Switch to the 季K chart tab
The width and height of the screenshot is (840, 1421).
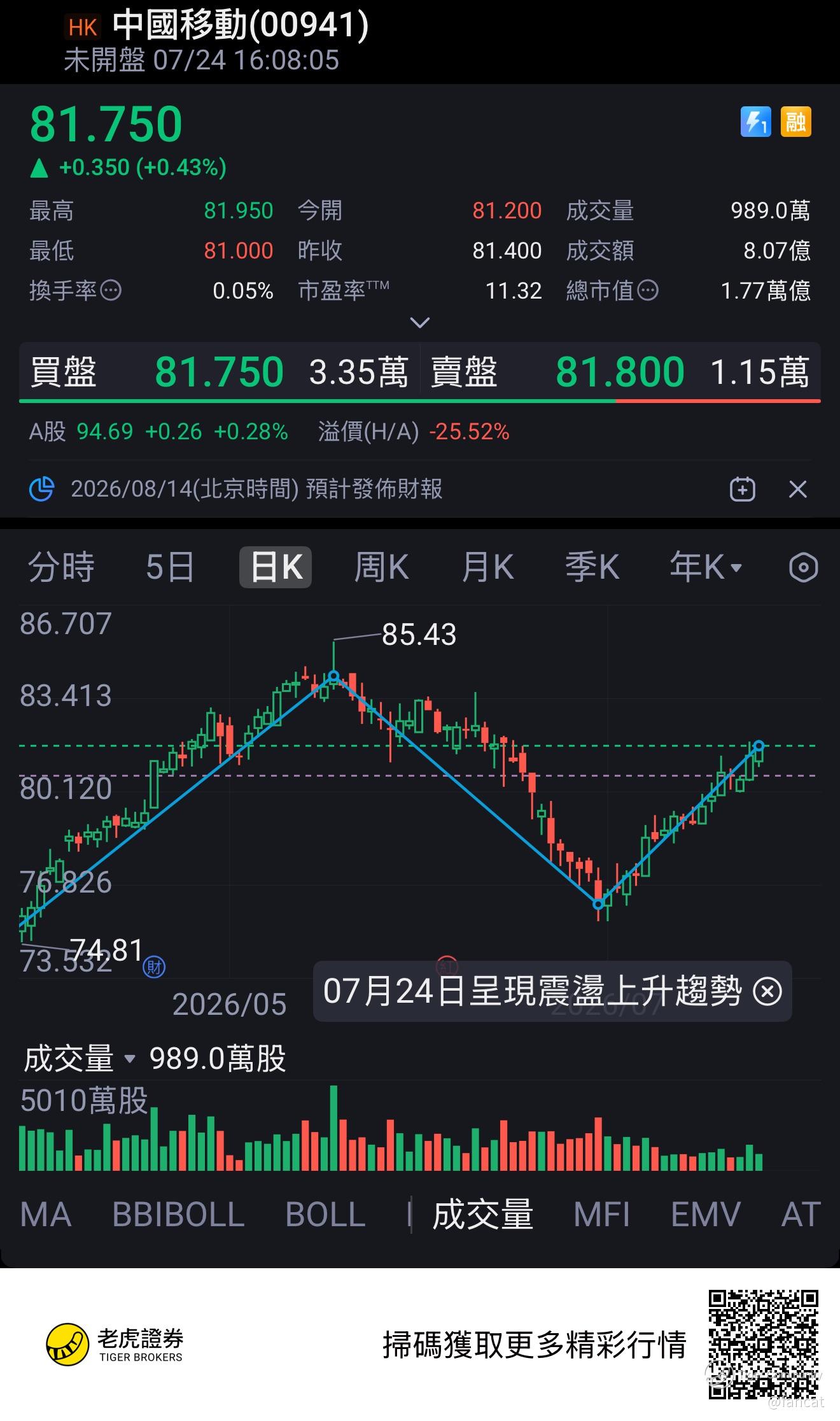[x=592, y=567]
